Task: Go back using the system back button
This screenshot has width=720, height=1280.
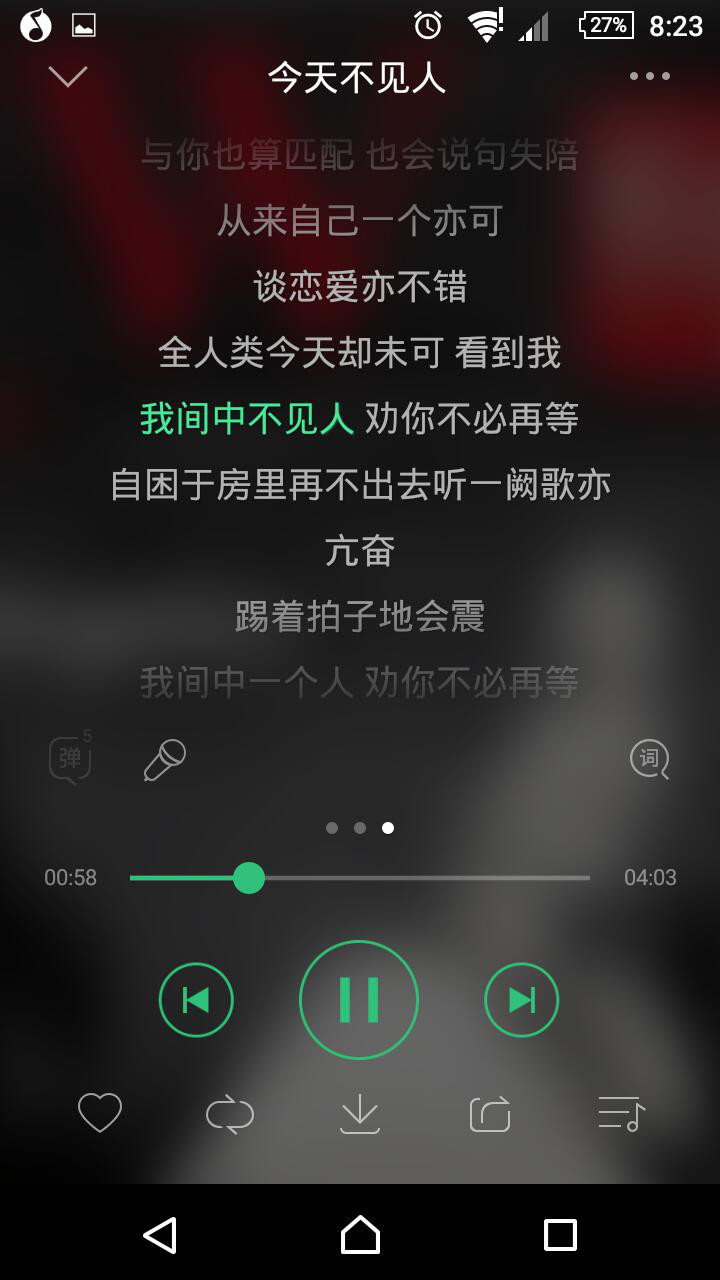Action: [x=160, y=1235]
